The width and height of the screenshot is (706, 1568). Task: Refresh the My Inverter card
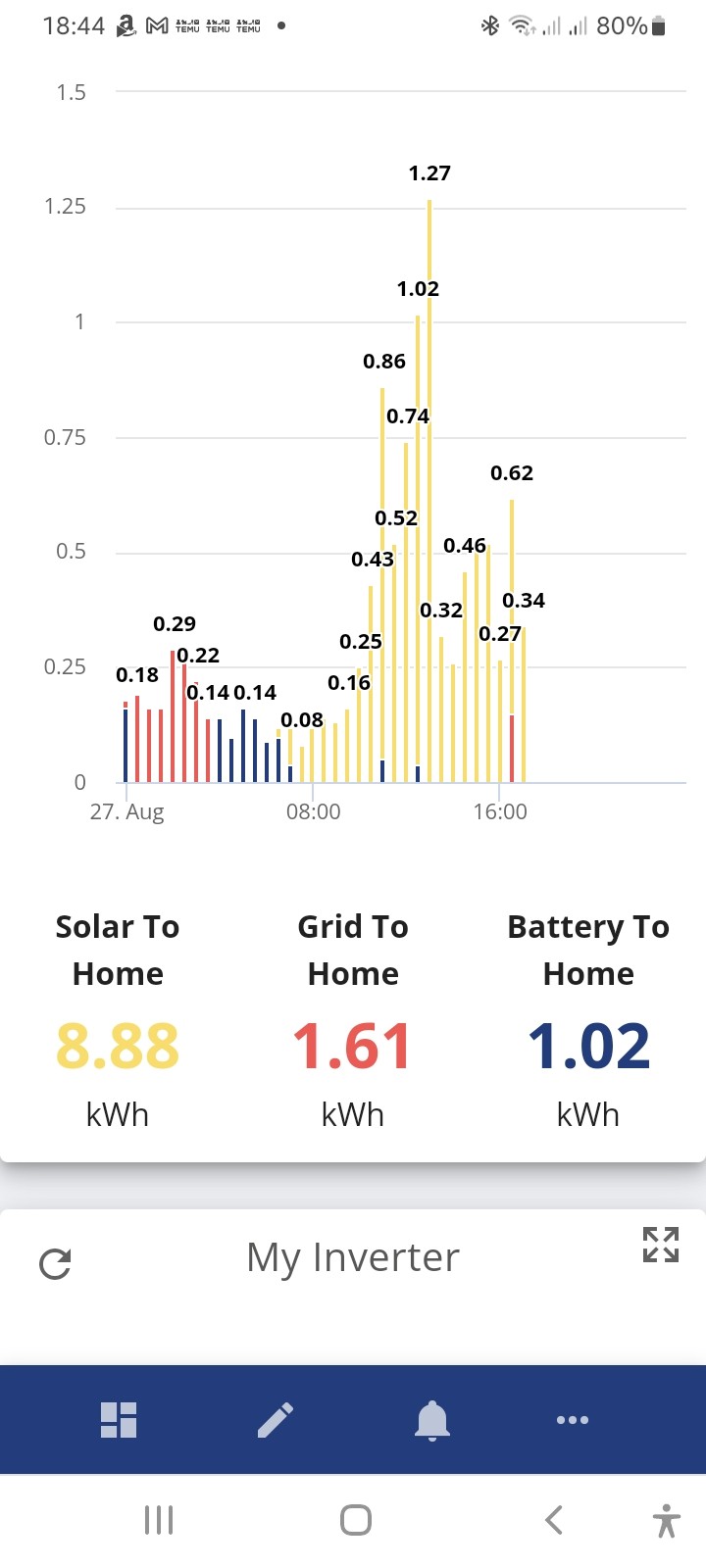55,1264
